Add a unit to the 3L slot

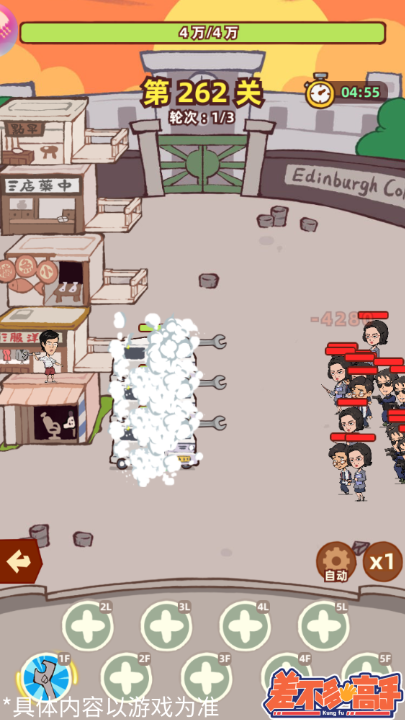tap(166, 626)
